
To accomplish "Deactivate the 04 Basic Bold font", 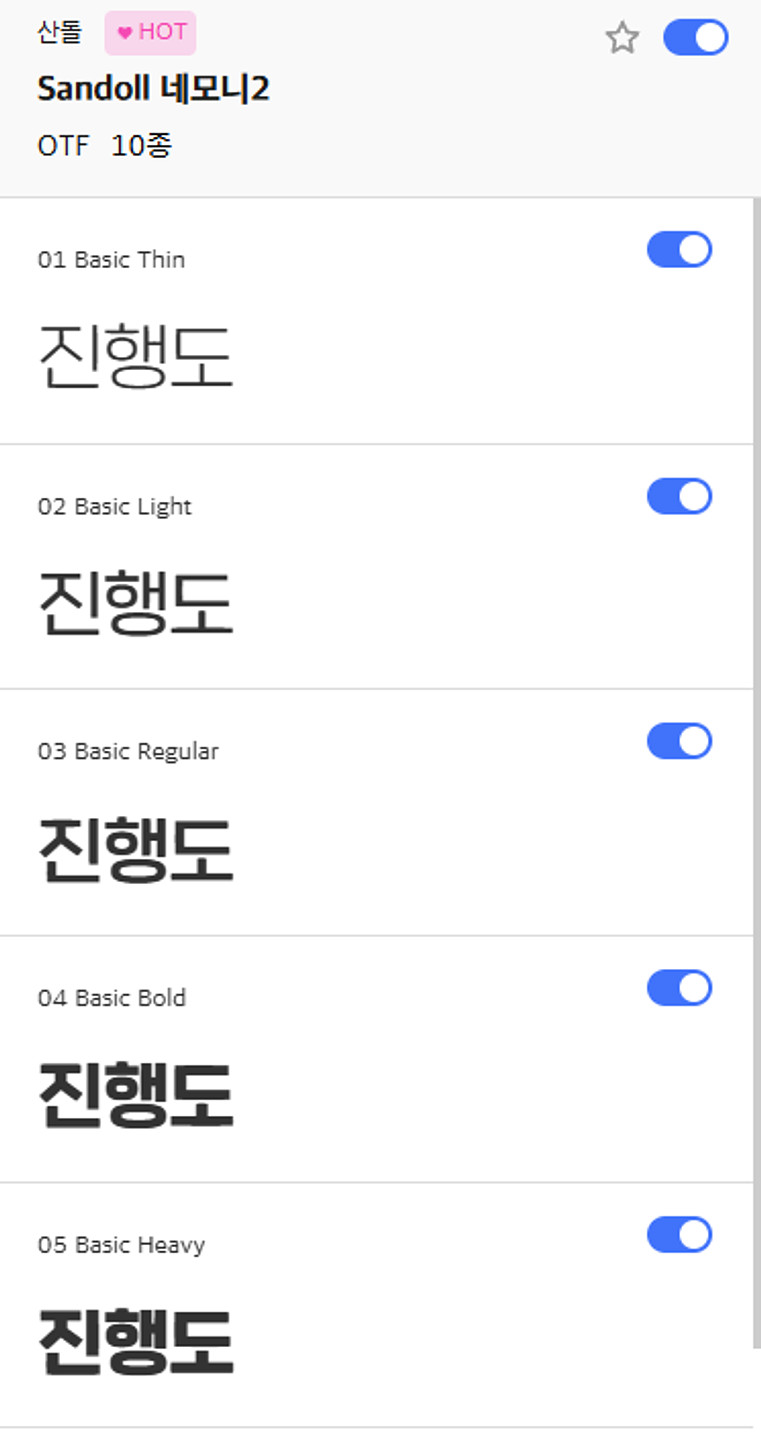I will pyautogui.click(x=679, y=988).
